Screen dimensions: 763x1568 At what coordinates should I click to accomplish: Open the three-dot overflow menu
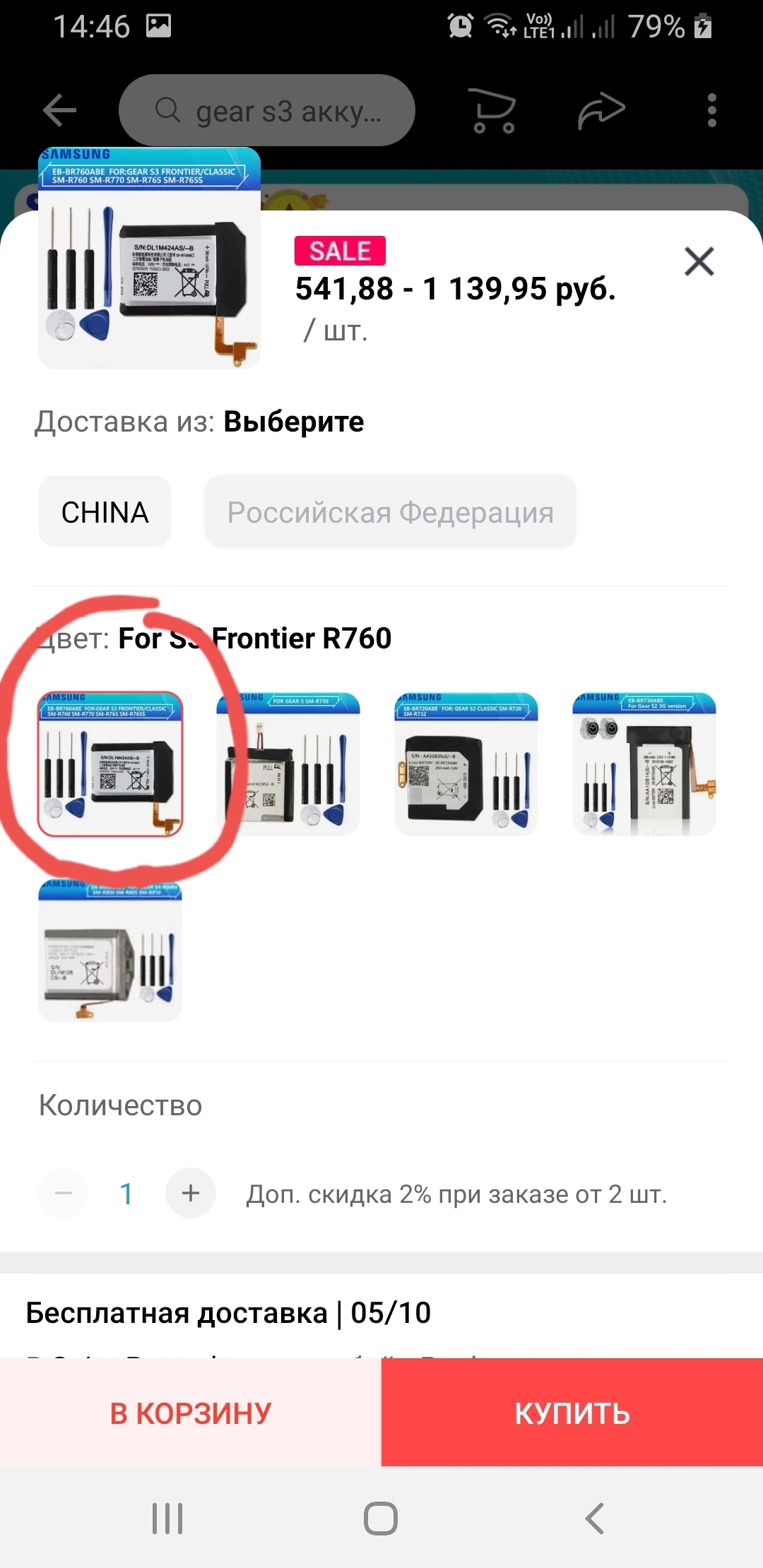point(711,111)
